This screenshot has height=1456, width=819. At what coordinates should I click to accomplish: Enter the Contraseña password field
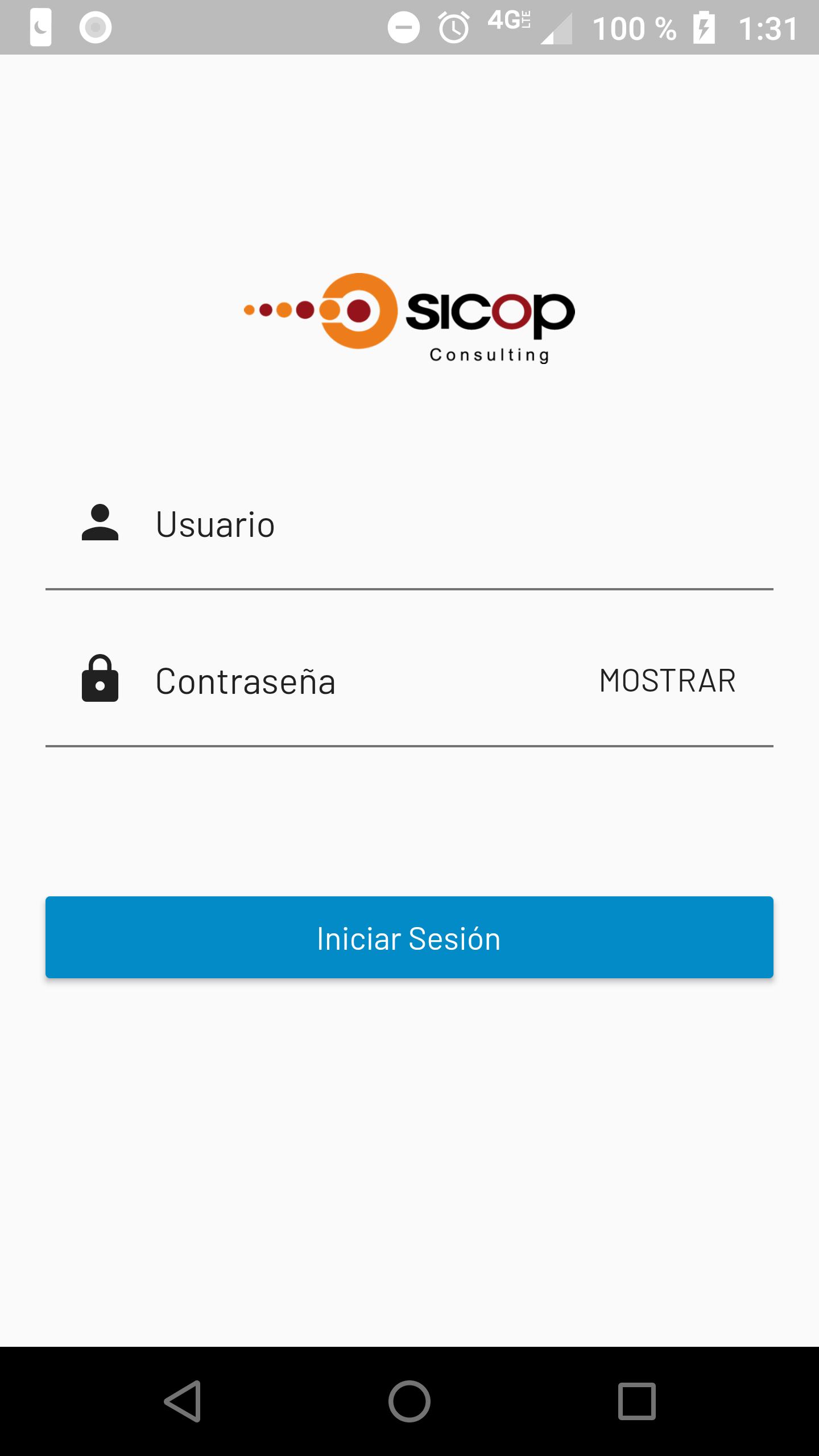click(x=364, y=681)
